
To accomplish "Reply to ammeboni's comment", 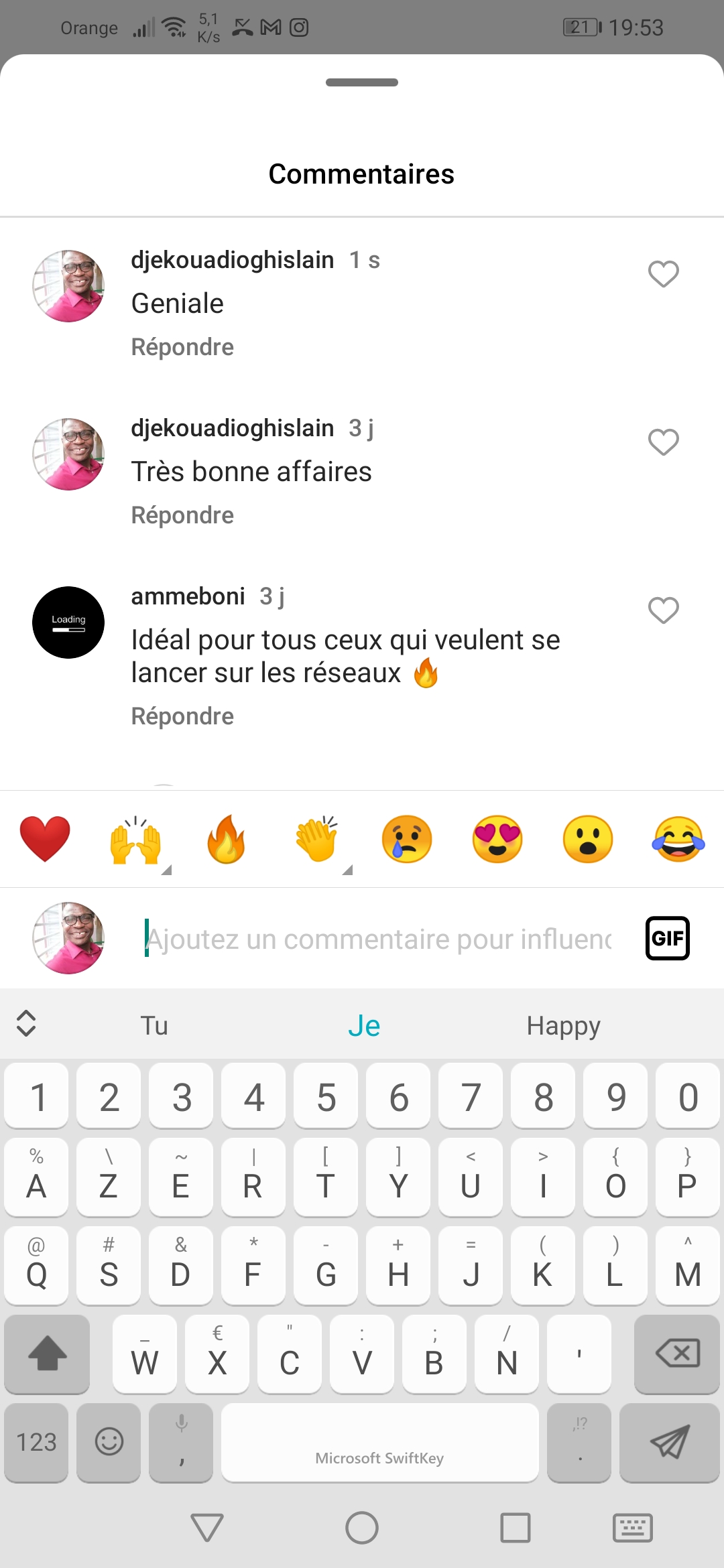I will point(182,716).
